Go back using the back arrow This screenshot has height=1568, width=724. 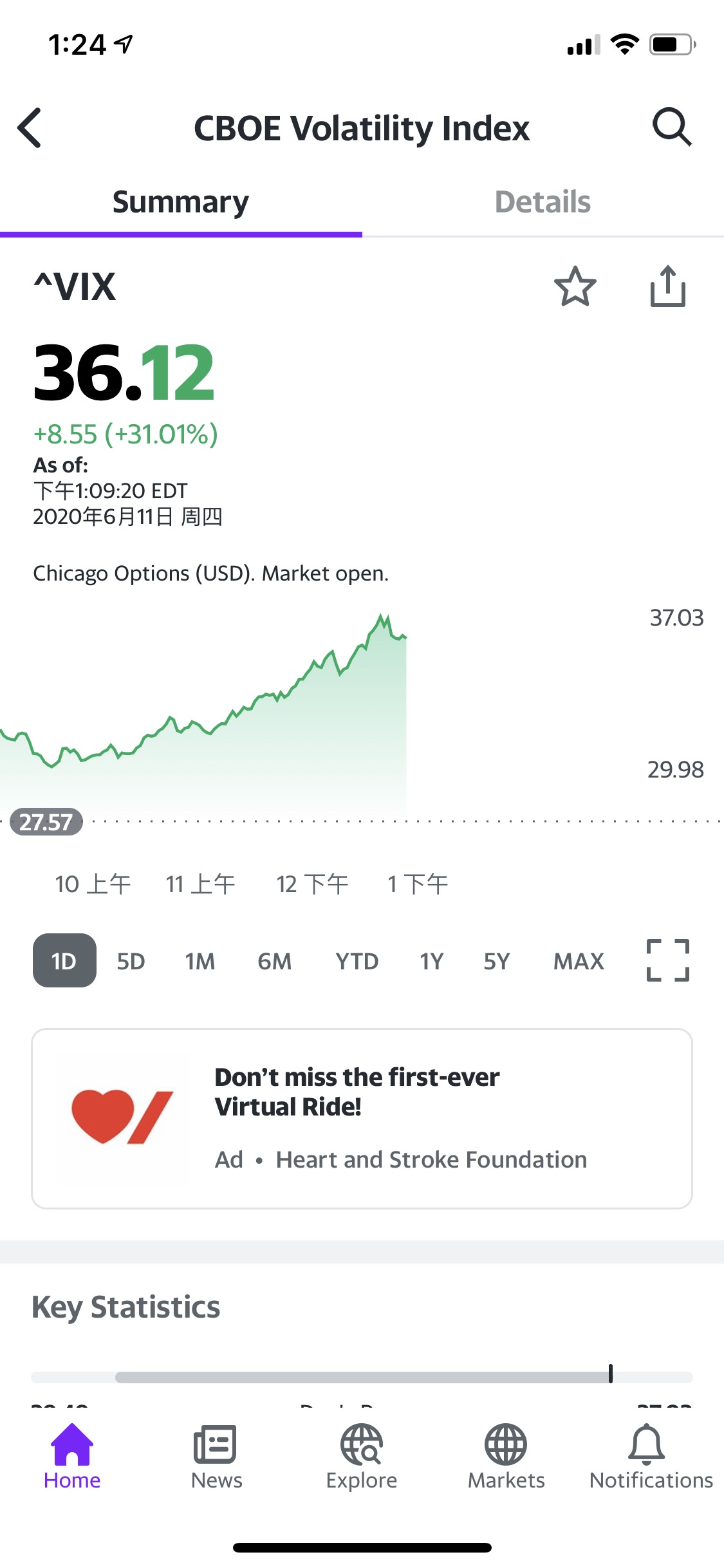(x=30, y=127)
